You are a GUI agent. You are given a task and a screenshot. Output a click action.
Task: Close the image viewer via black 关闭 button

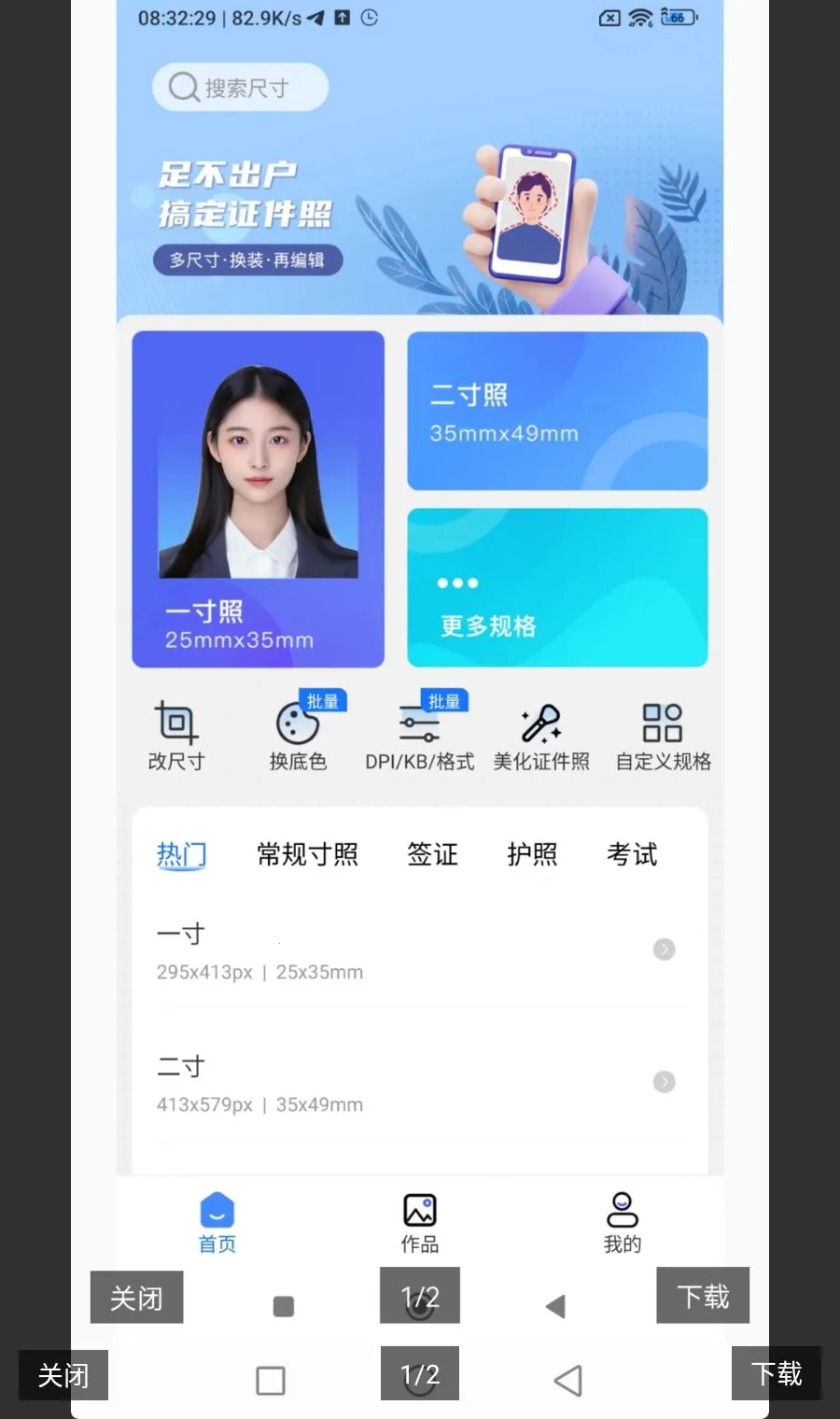[63, 1374]
